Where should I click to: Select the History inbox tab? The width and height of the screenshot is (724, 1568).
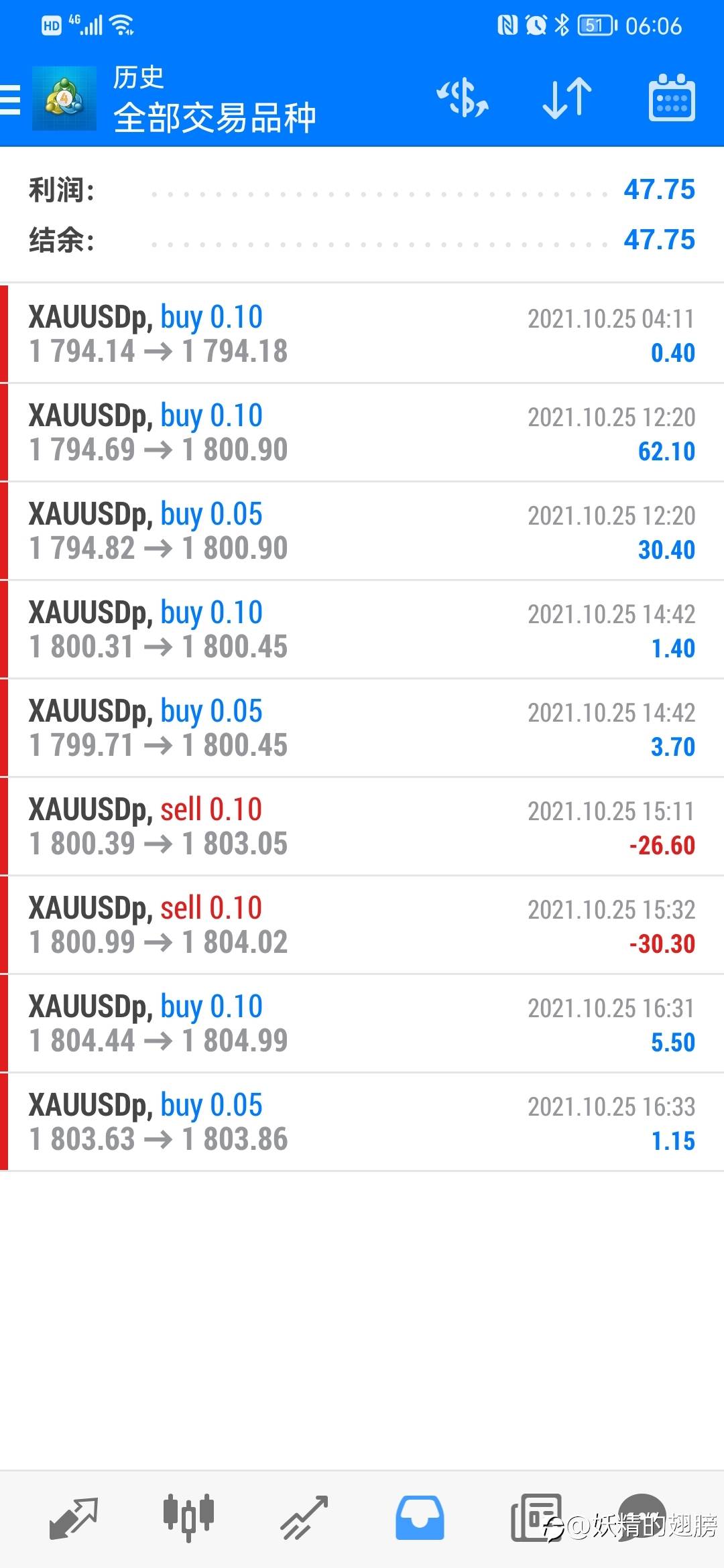pos(420,1518)
